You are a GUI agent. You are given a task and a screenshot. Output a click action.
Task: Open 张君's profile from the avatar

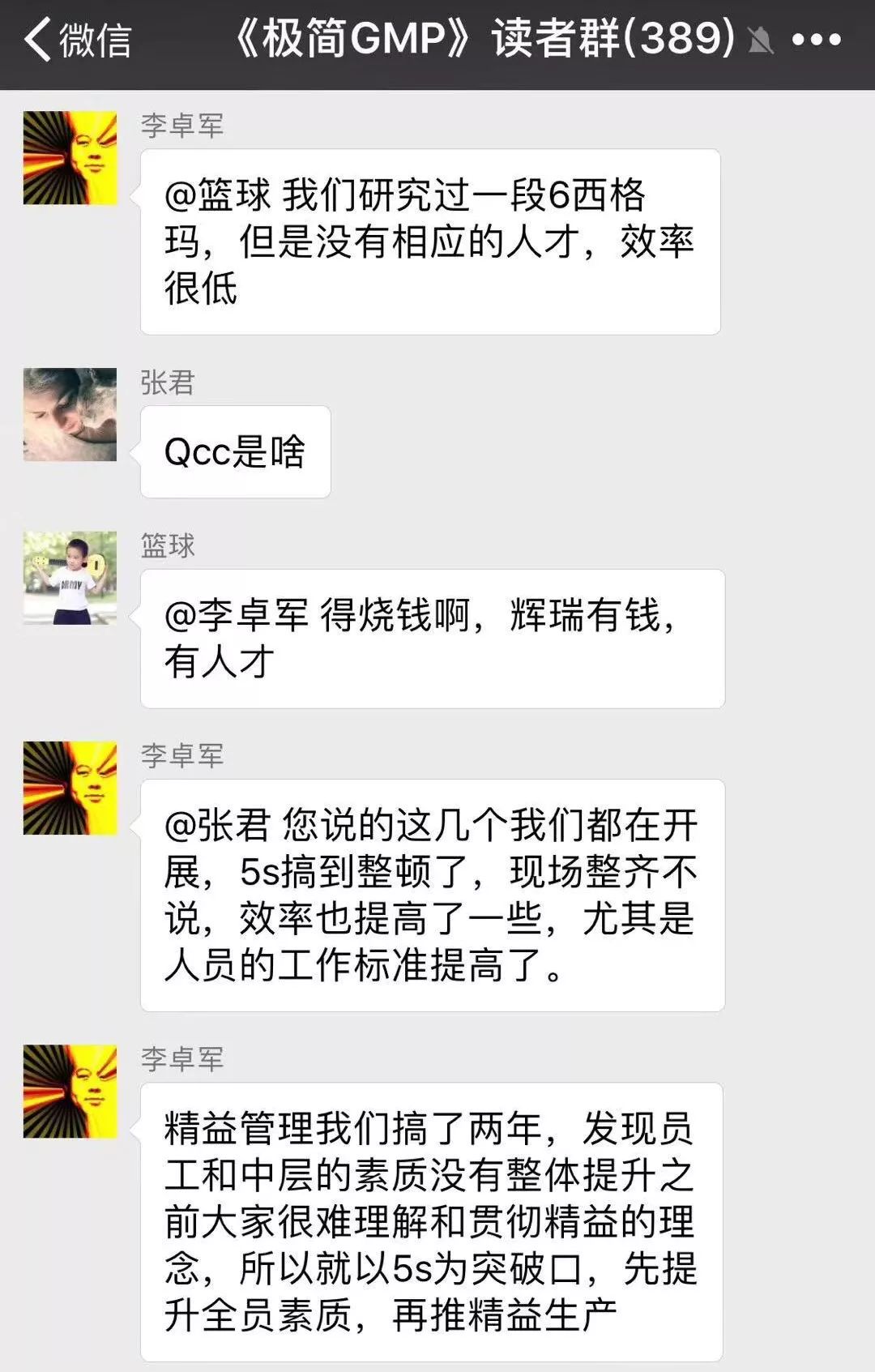70,415
